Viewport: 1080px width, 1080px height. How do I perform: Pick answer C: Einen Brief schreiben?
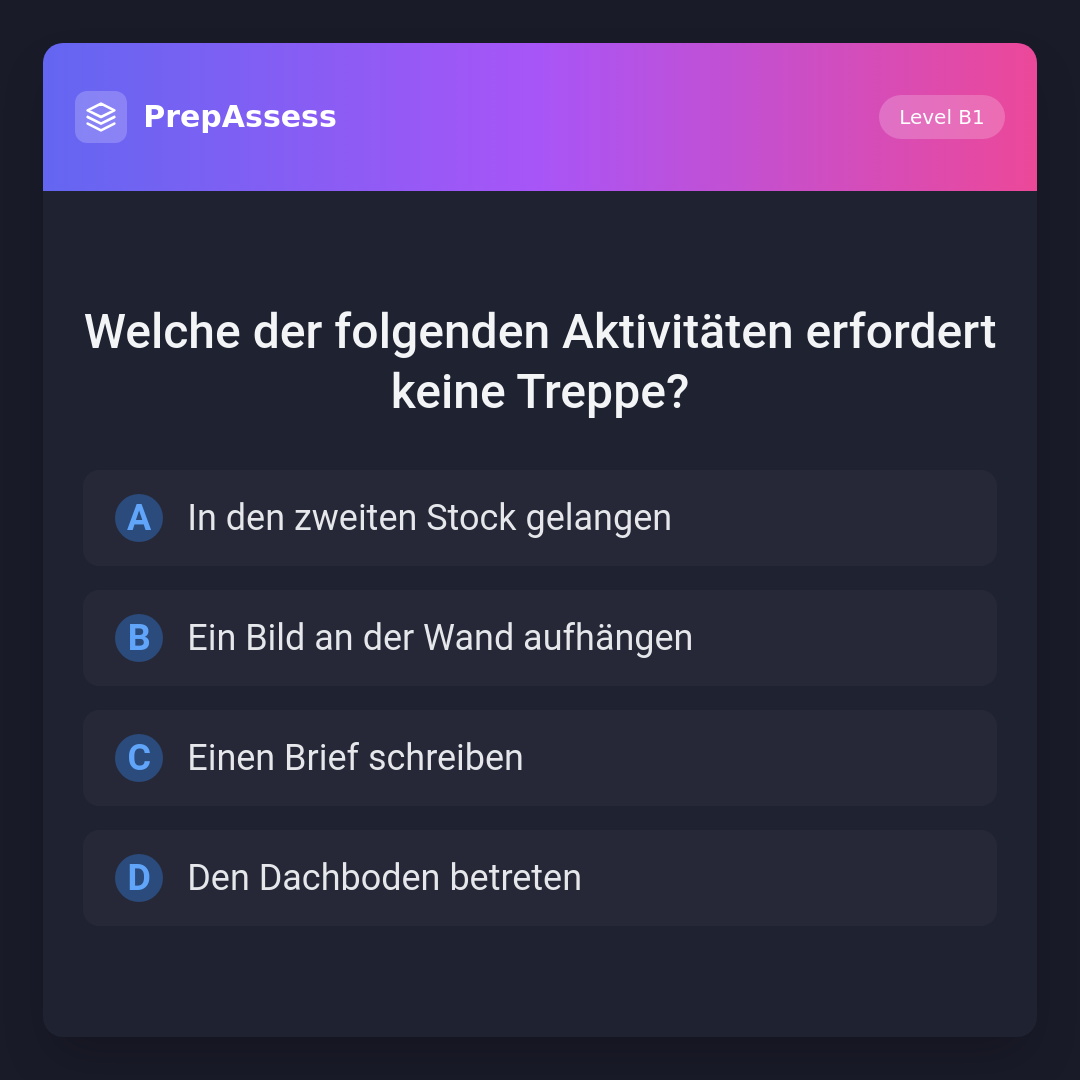click(x=540, y=758)
